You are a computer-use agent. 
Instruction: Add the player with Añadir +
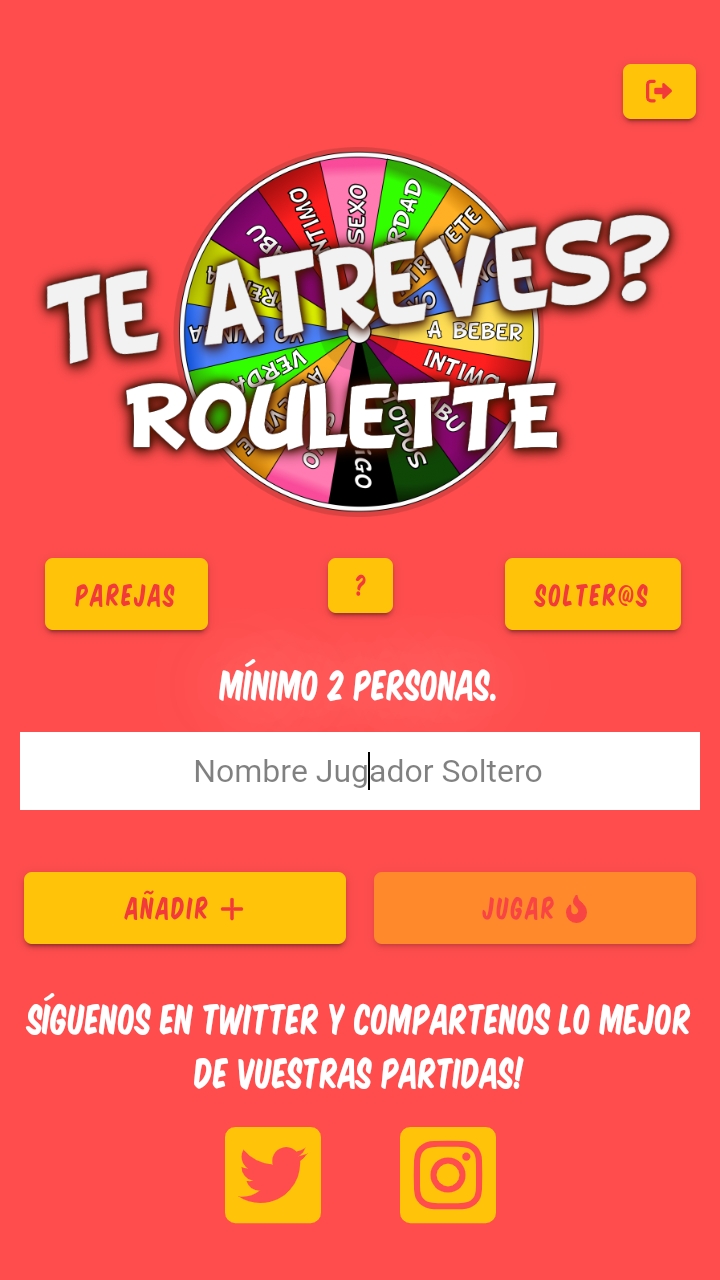click(185, 908)
